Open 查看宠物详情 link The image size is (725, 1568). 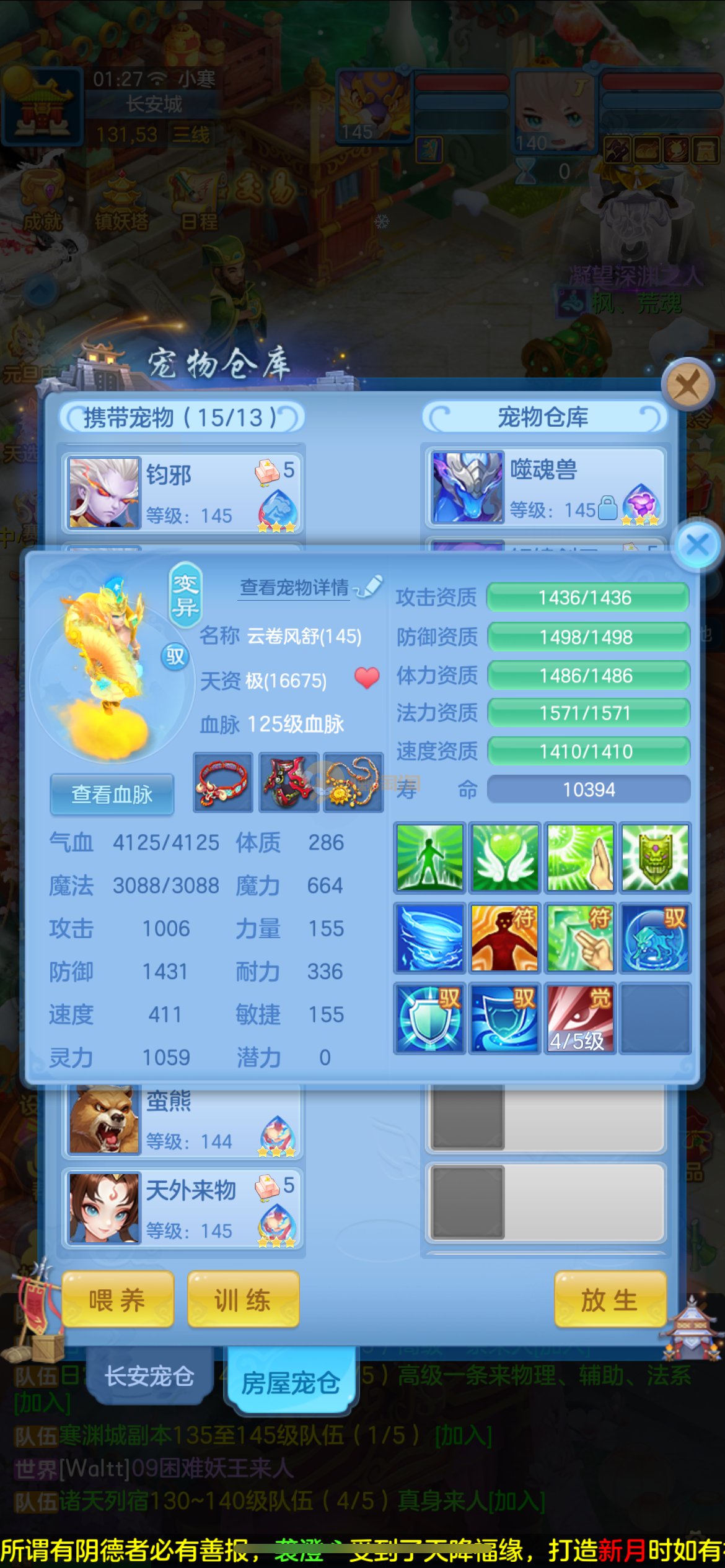tap(294, 587)
